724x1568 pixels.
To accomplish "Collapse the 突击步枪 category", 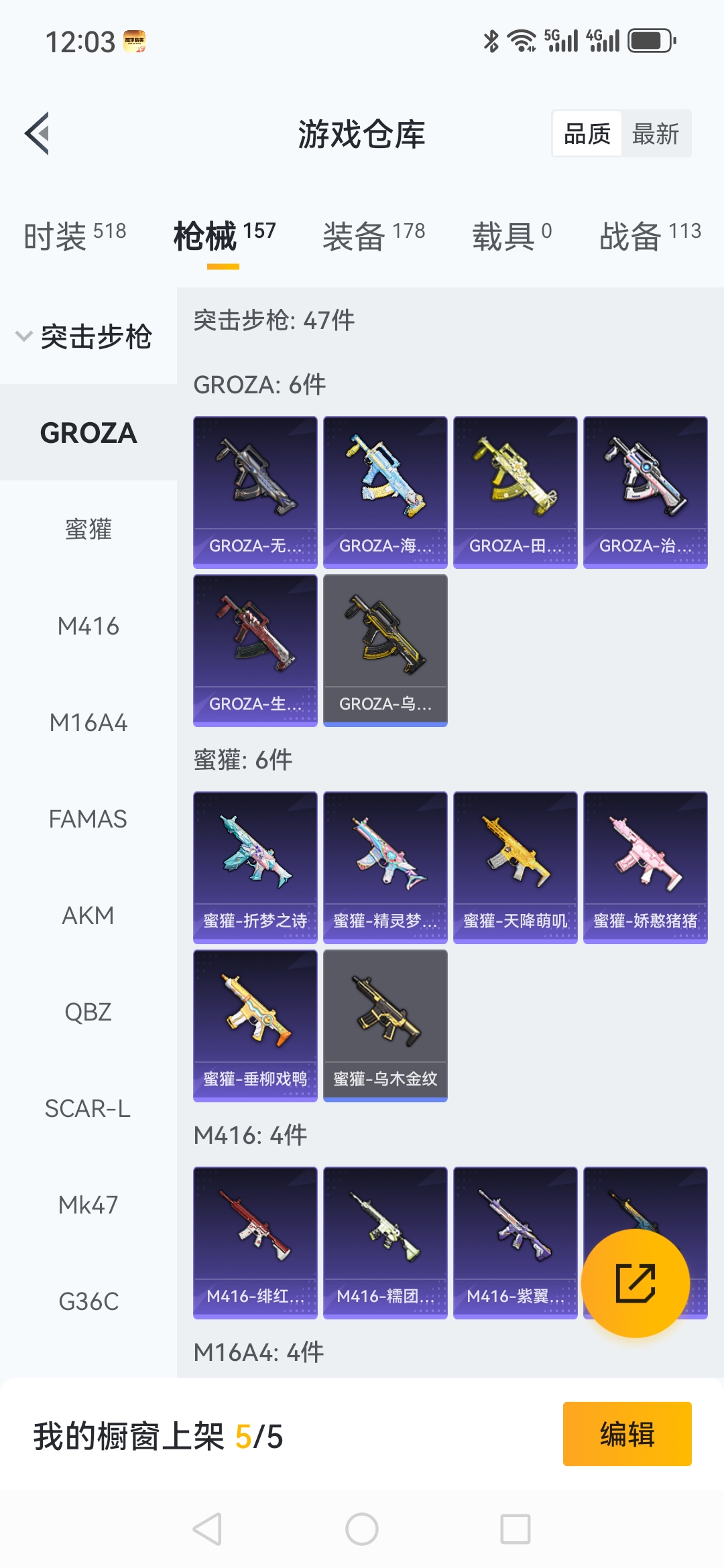I will point(84,336).
